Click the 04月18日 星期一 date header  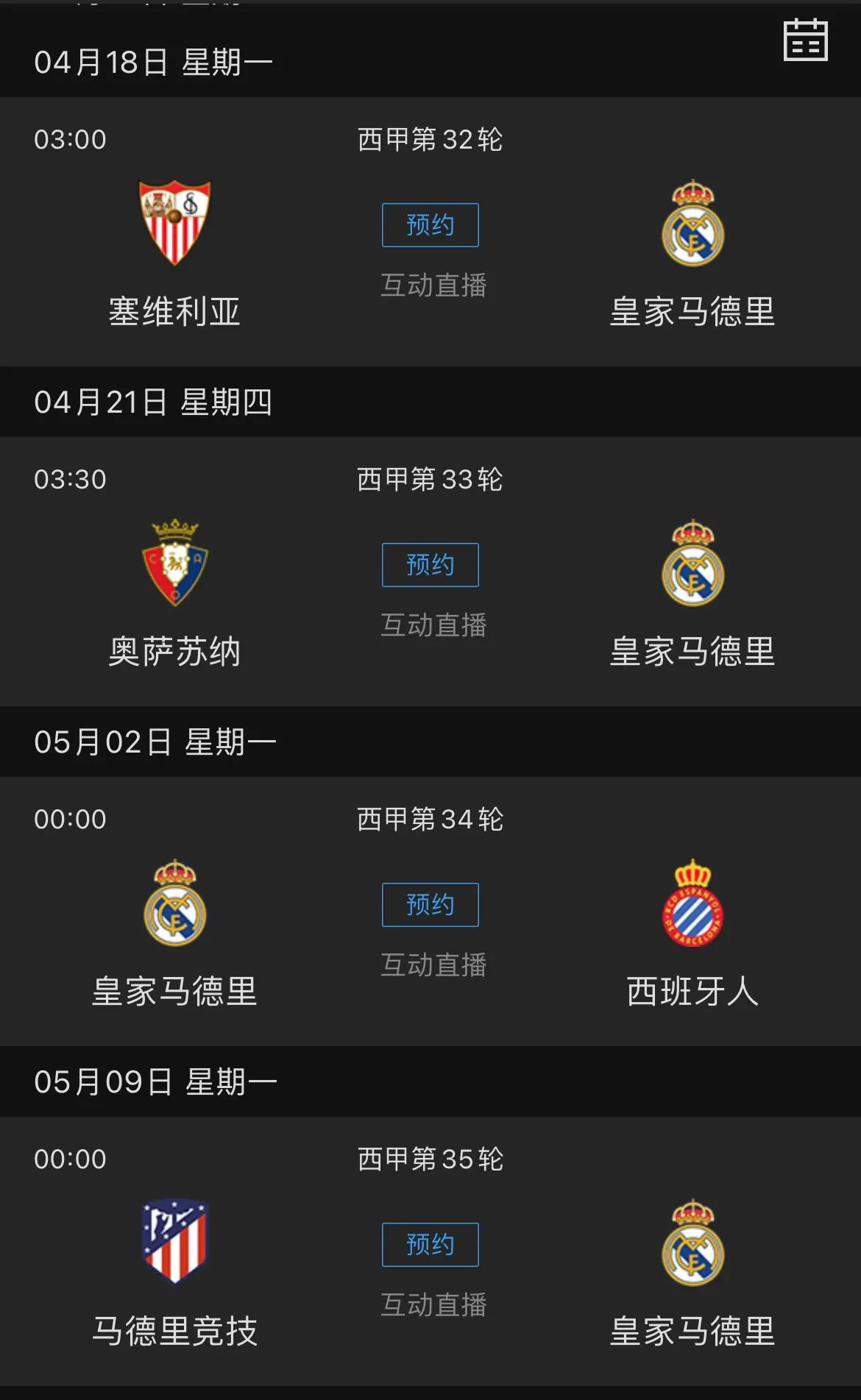[x=155, y=63]
